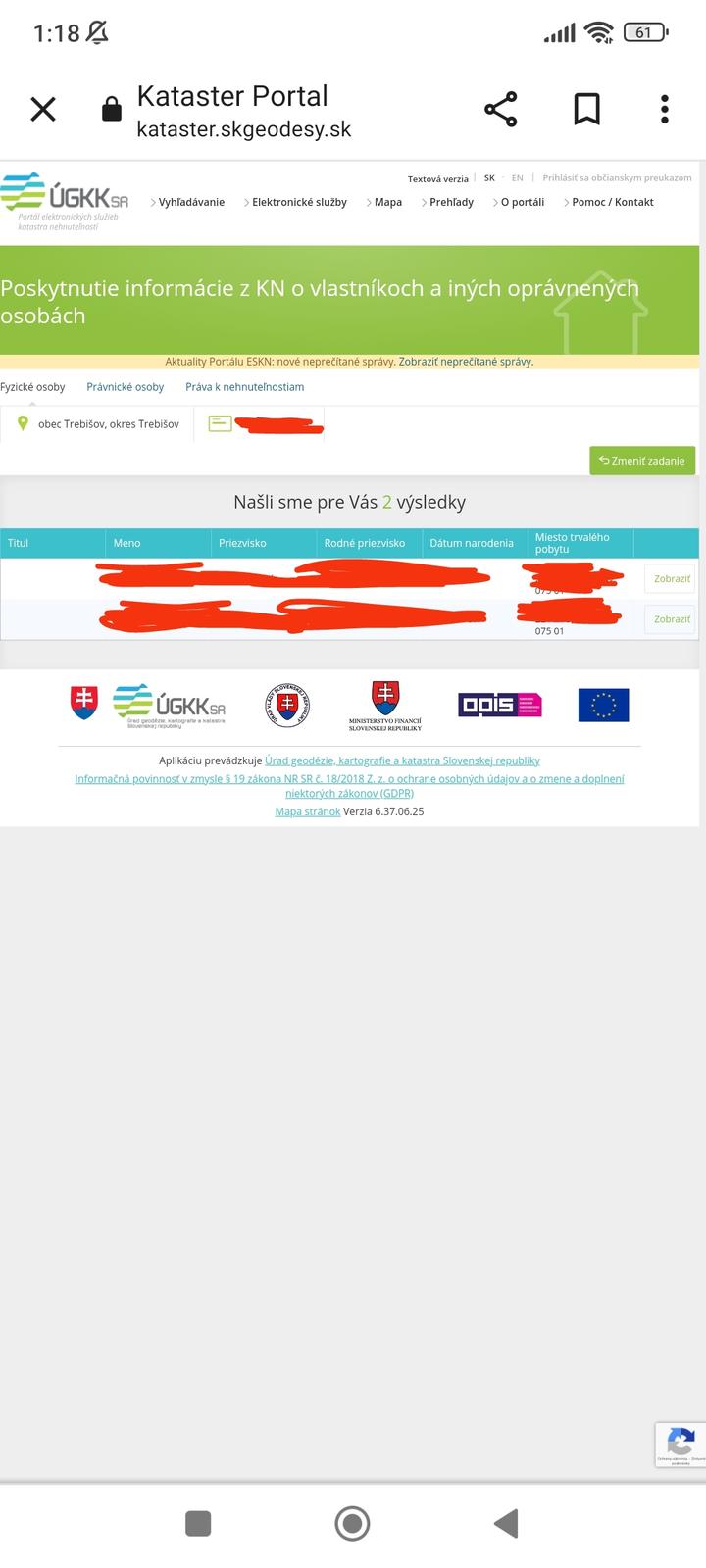706x1568 pixels.
Task: Open the Prehľady menu
Action: (x=450, y=202)
